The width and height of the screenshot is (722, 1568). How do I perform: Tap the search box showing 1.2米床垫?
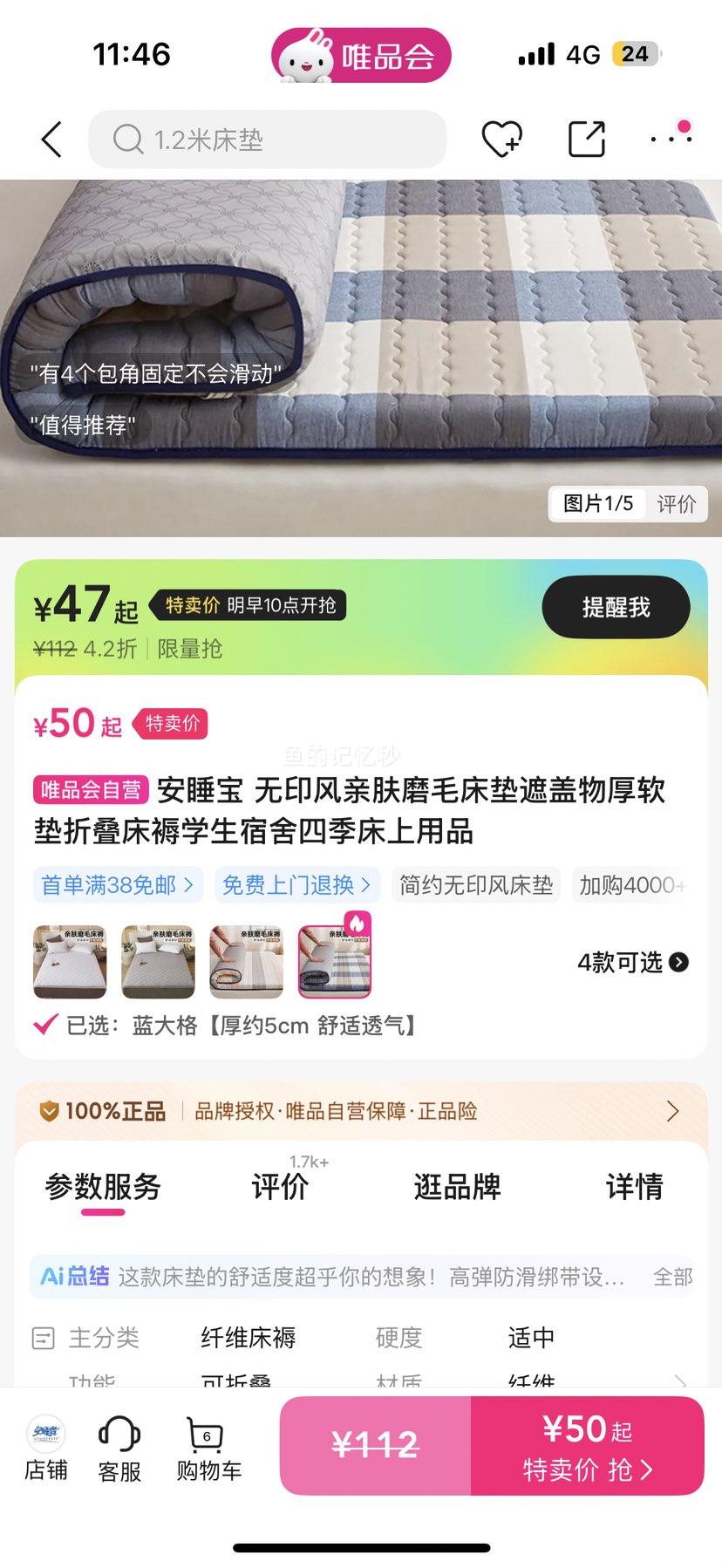coord(267,140)
